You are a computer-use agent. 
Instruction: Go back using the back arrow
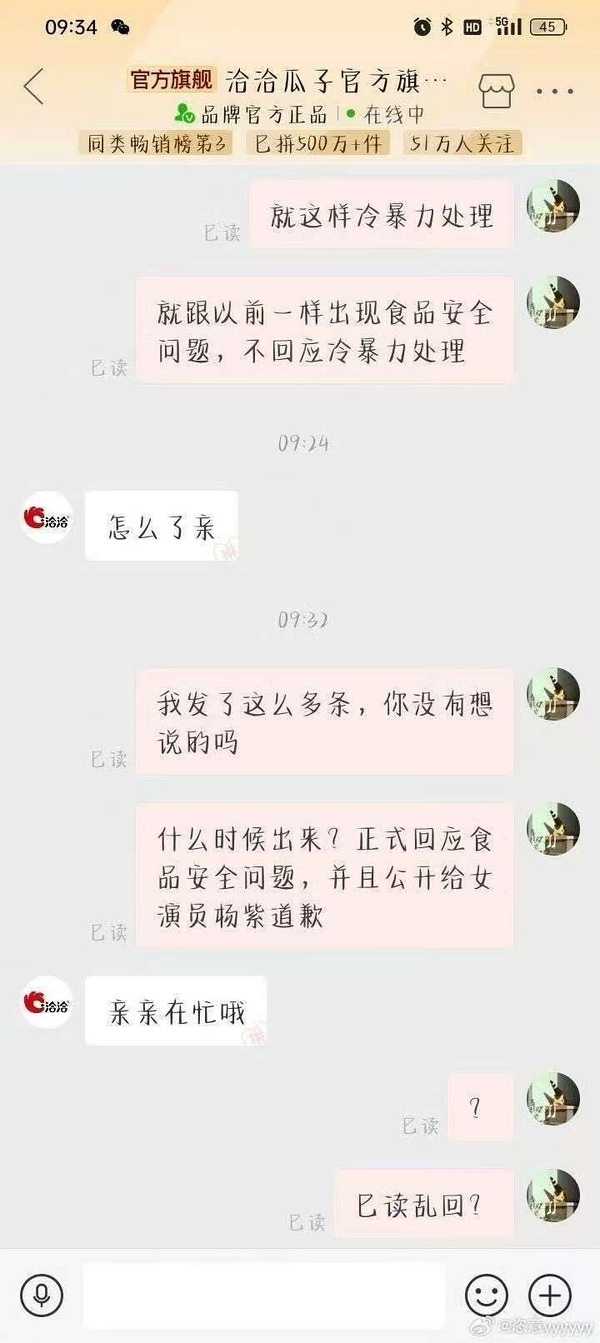coord(34,87)
